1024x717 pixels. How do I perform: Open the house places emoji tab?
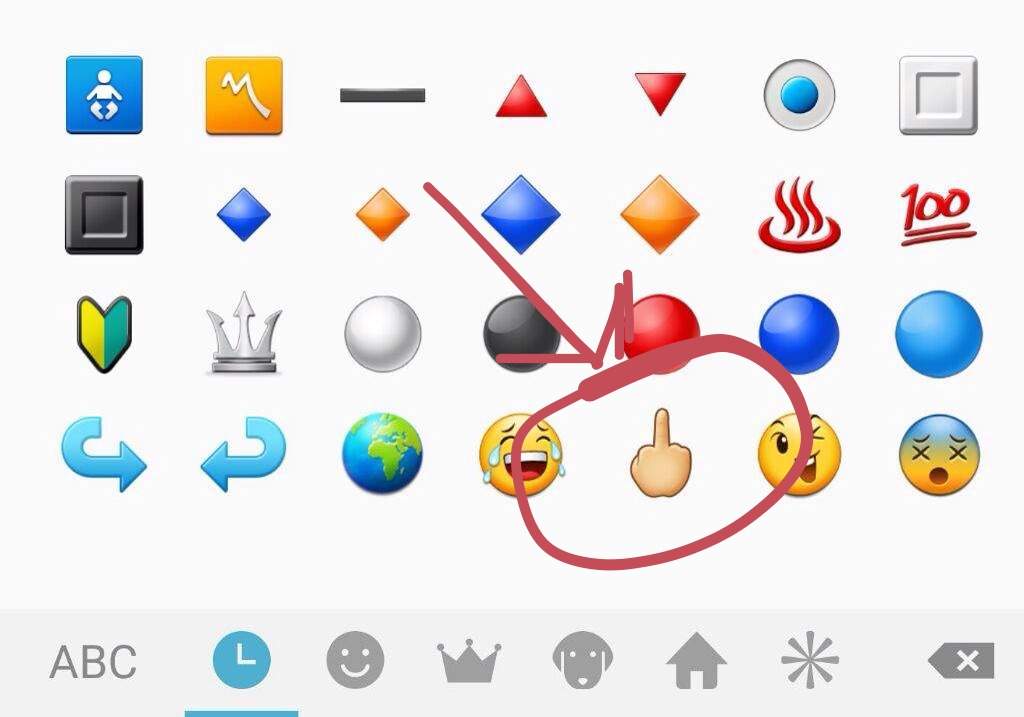tap(696, 661)
